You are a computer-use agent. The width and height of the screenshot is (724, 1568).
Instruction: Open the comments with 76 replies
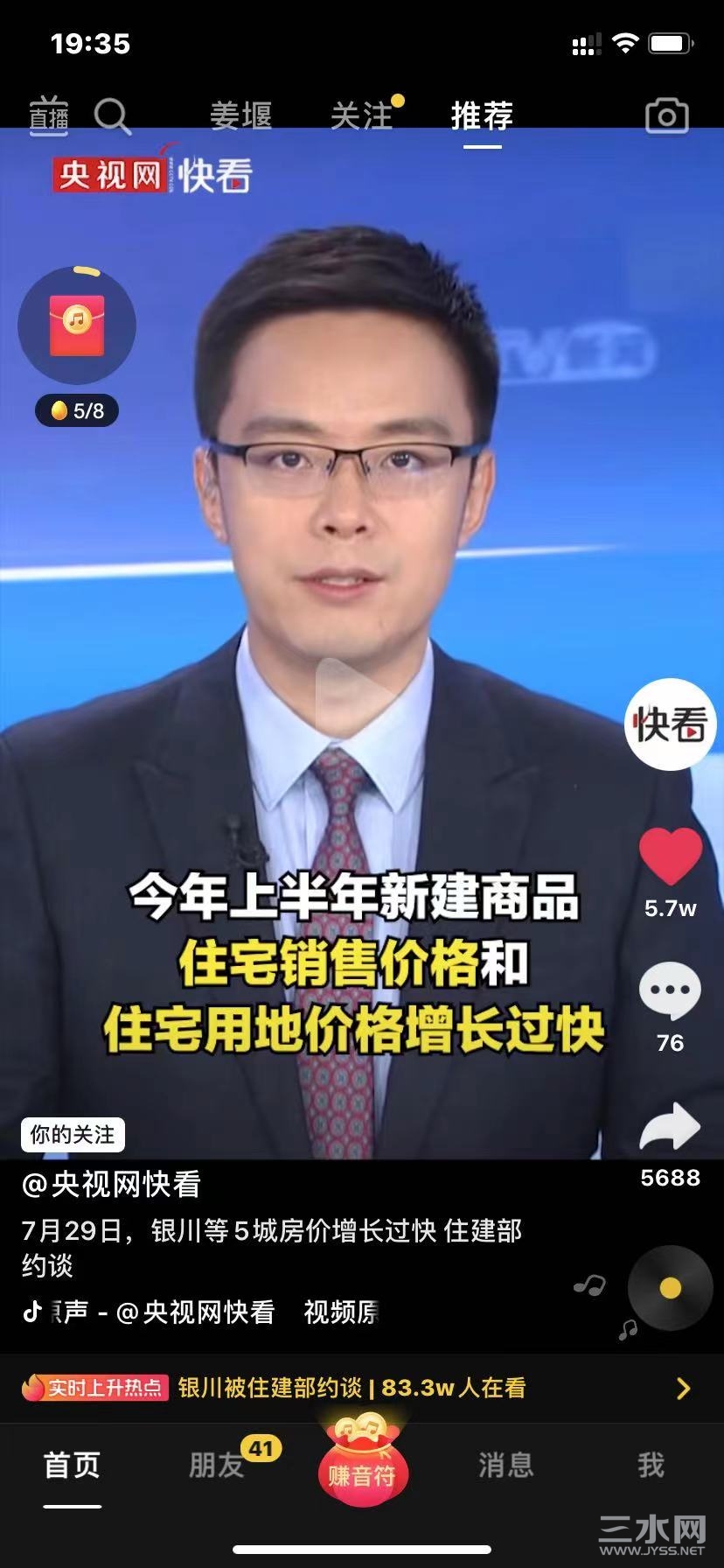pyautogui.click(x=670, y=991)
